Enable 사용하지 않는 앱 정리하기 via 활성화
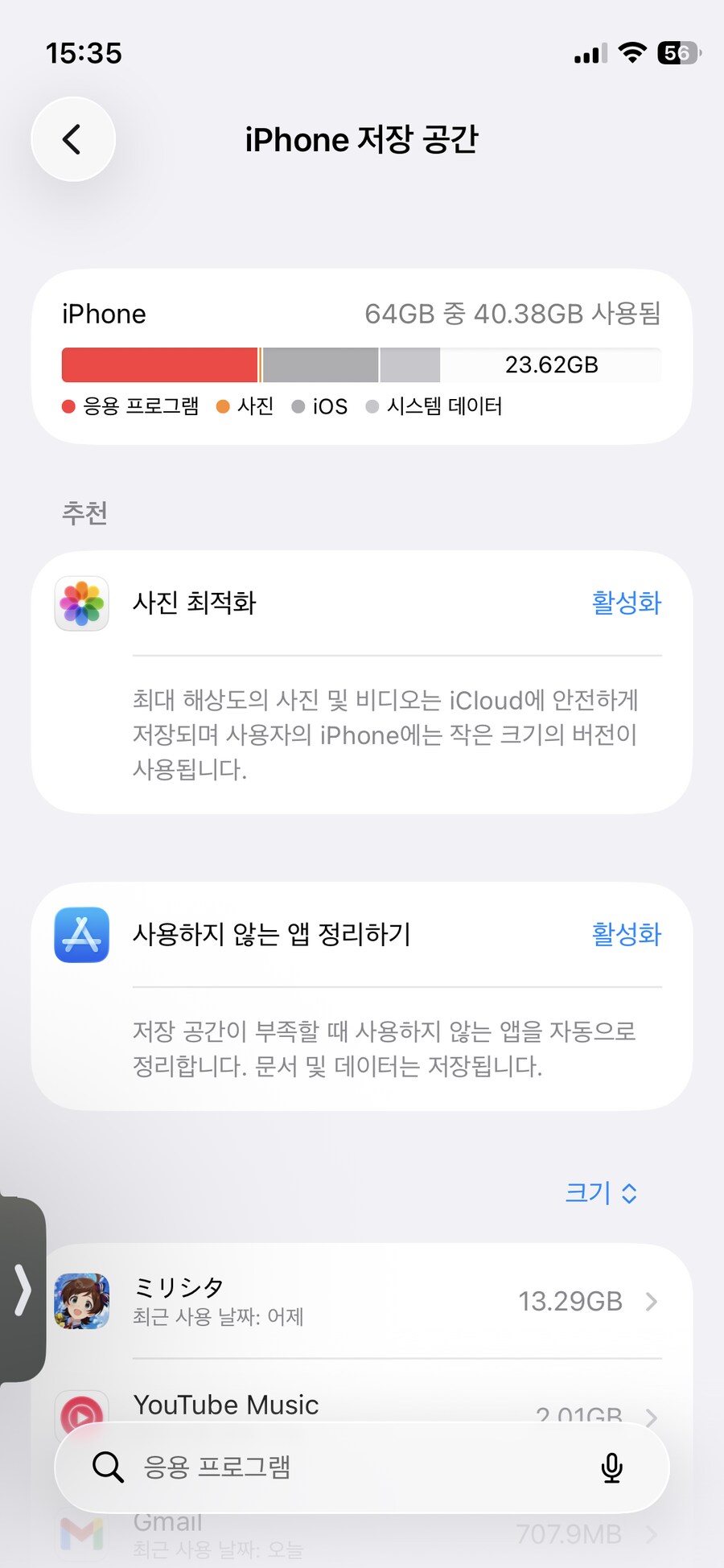The width and height of the screenshot is (724, 1568). (627, 935)
